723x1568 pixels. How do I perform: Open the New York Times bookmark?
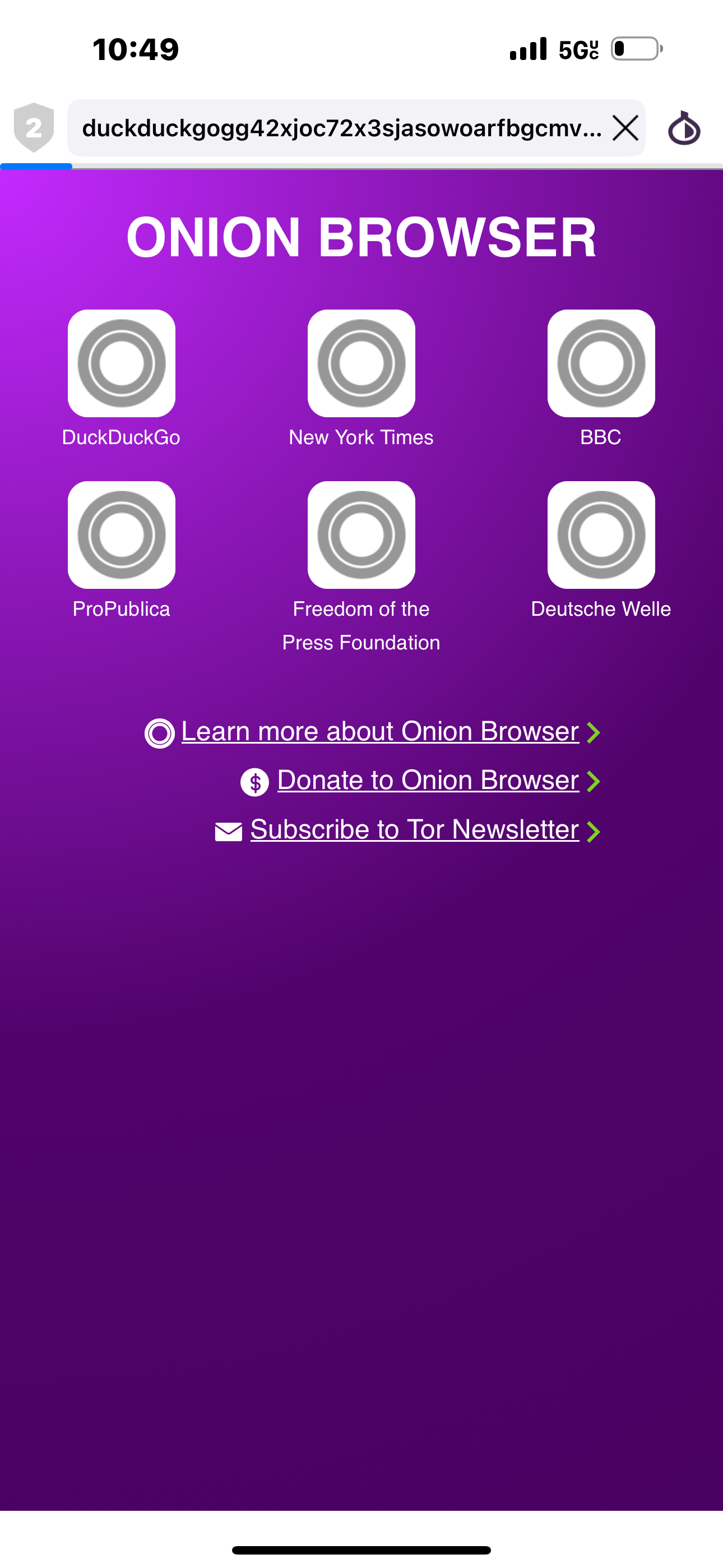(x=361, y=363)
